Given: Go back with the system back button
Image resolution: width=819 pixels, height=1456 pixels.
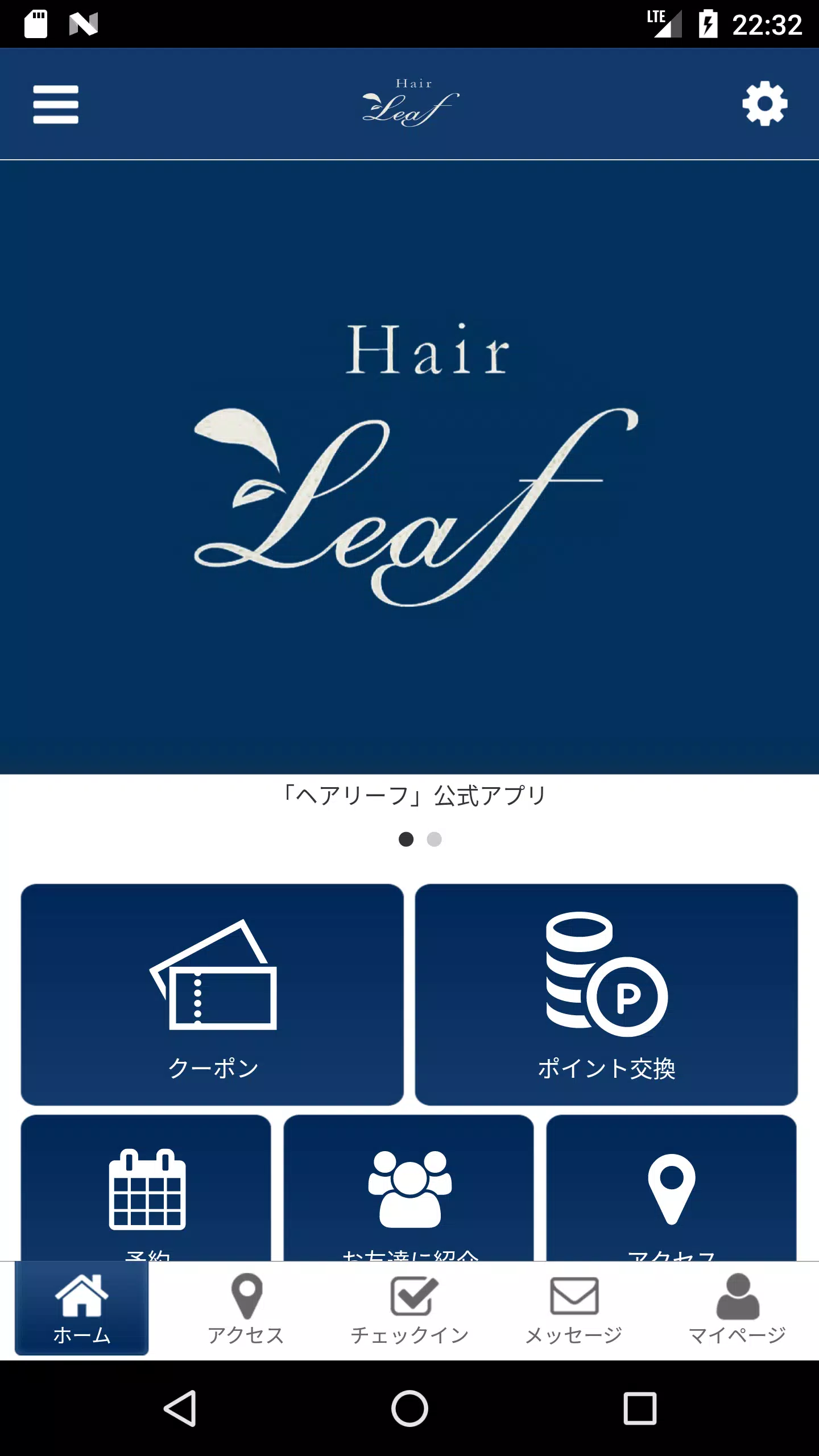Looking at the screenshot, I should pyautogui.click(x=180, y=1408).
